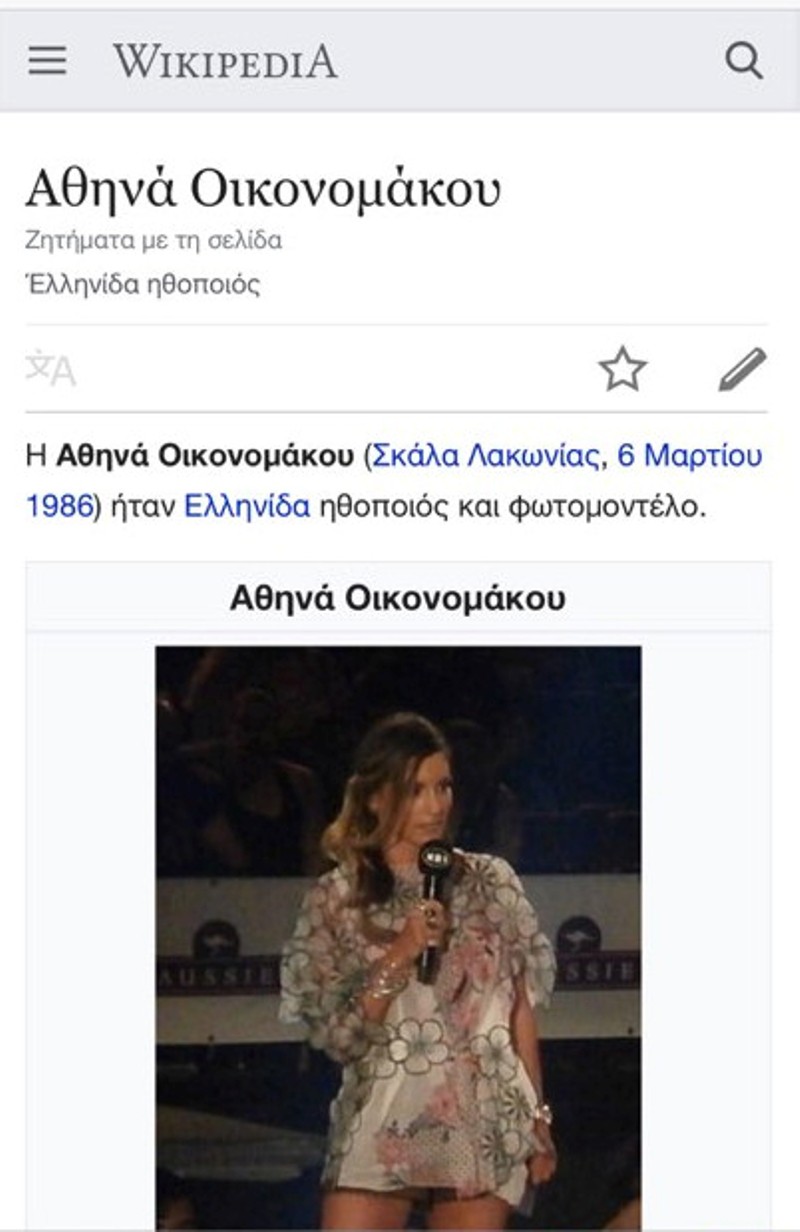Open the Σκάλα Λακωνίας link

[486, 457]
